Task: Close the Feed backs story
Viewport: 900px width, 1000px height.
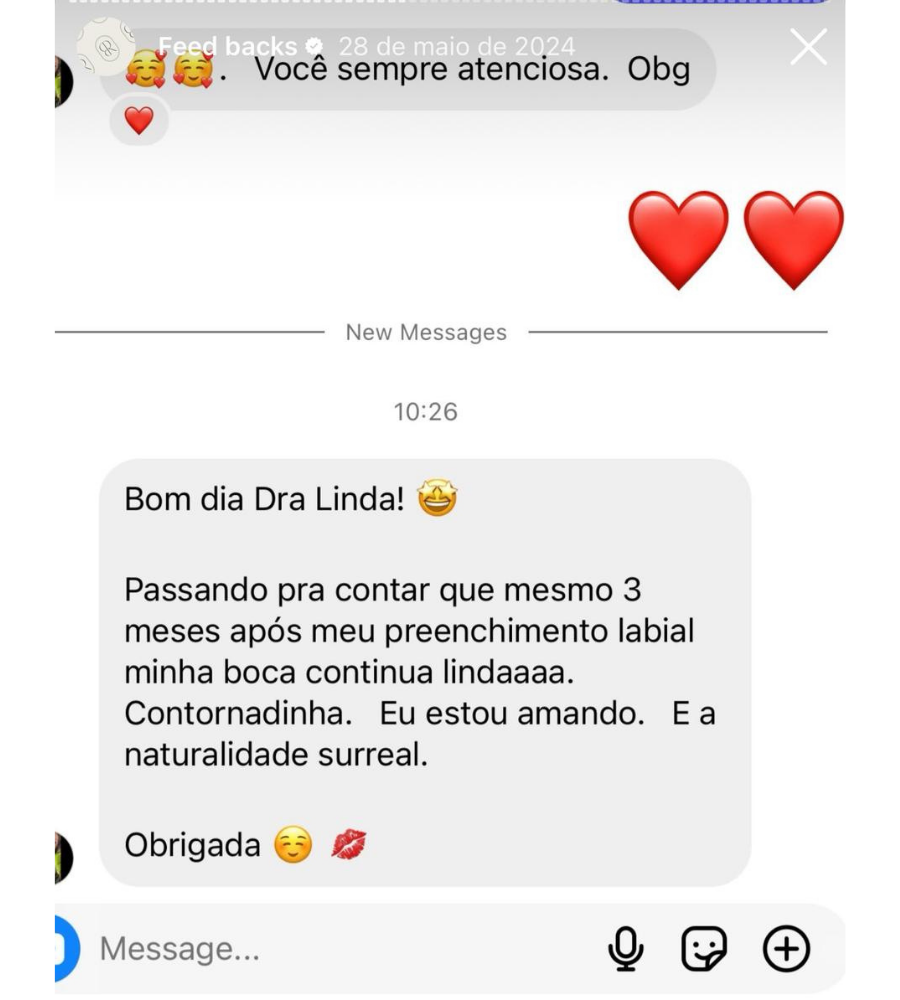Action: pyautogui.click(x=808, y=47)
